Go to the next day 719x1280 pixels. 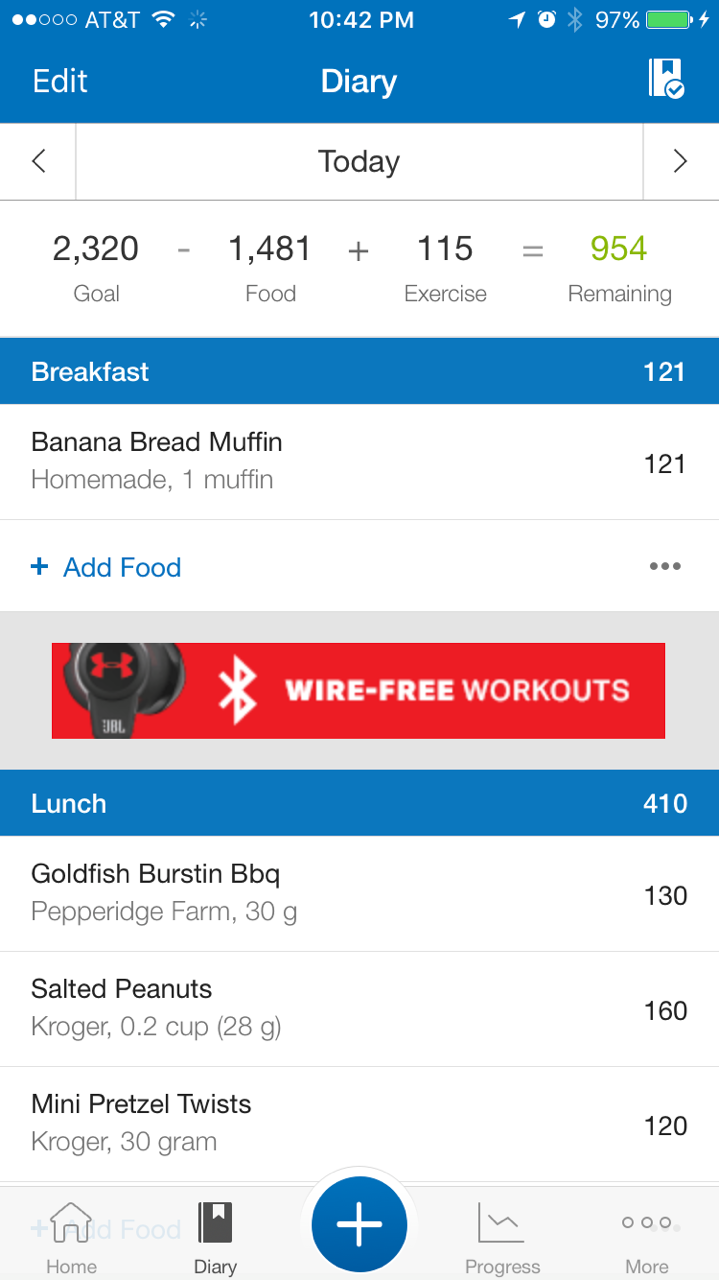pyautogui.click(x=680, y=161)
